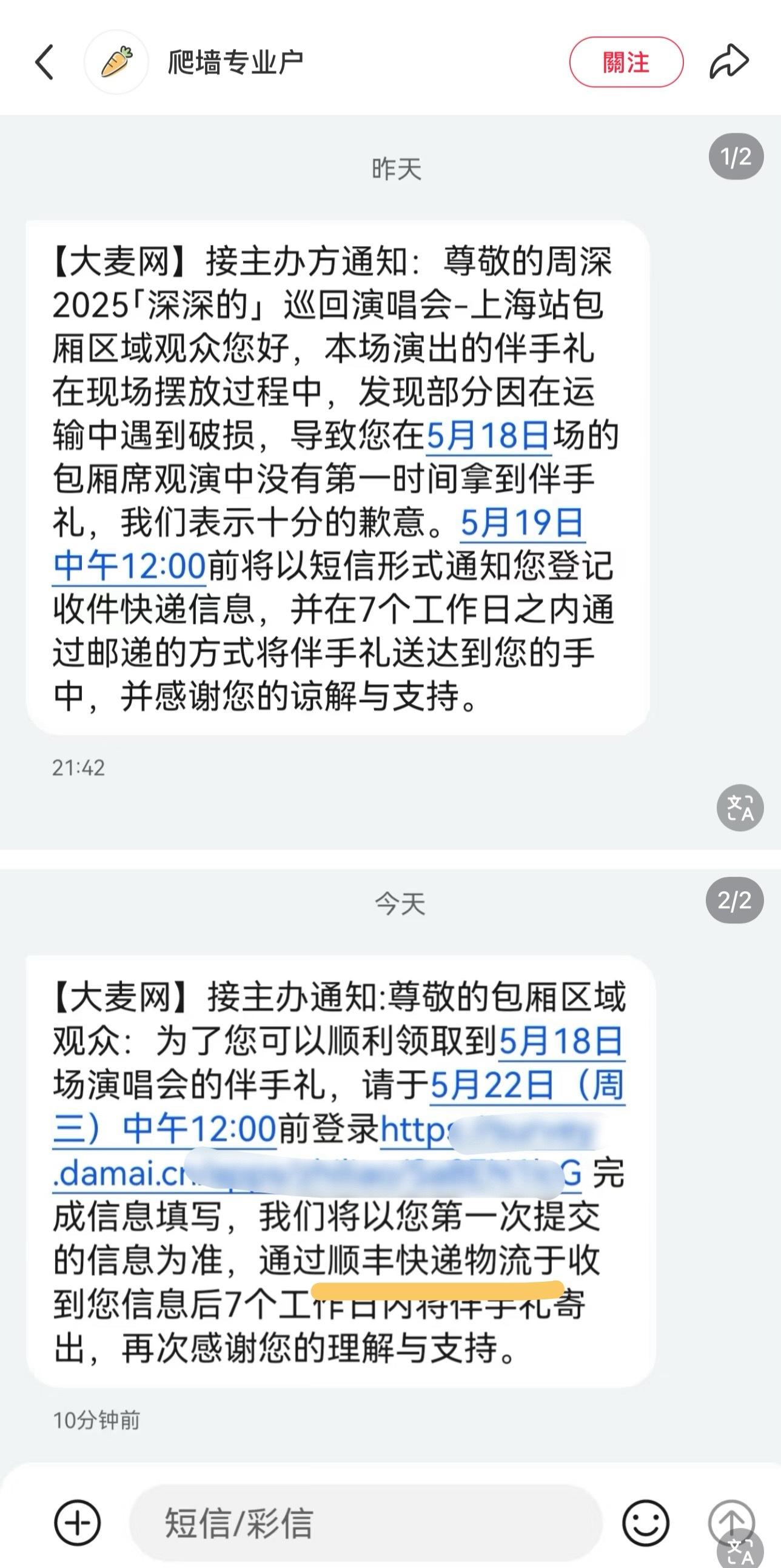Share this post via the arrow icon
Image resolution: width=781 pixels, height=1568 pixels.
point(729,62)
